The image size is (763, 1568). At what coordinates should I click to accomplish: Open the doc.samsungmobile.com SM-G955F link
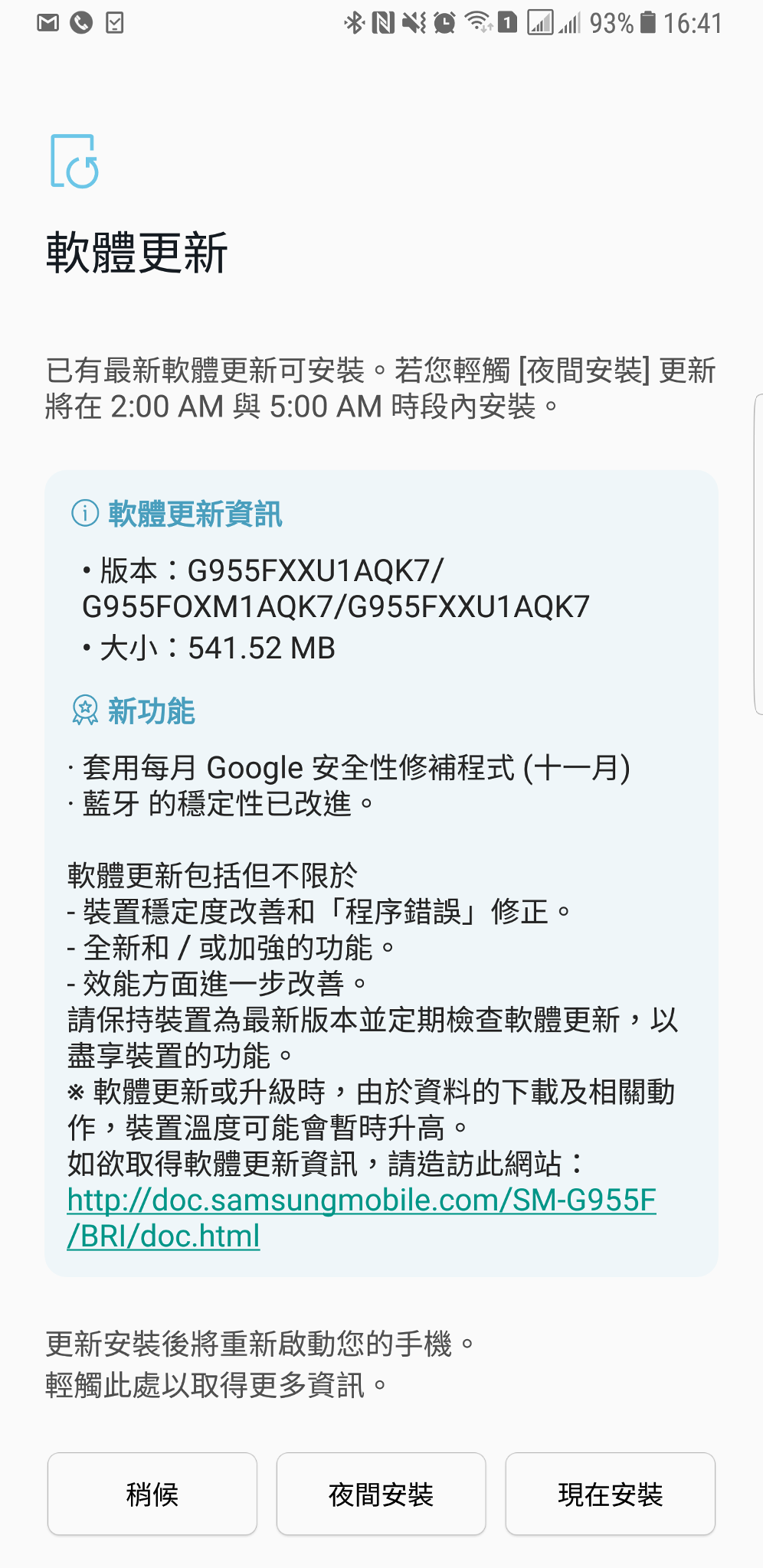[x=362, y=1218]
